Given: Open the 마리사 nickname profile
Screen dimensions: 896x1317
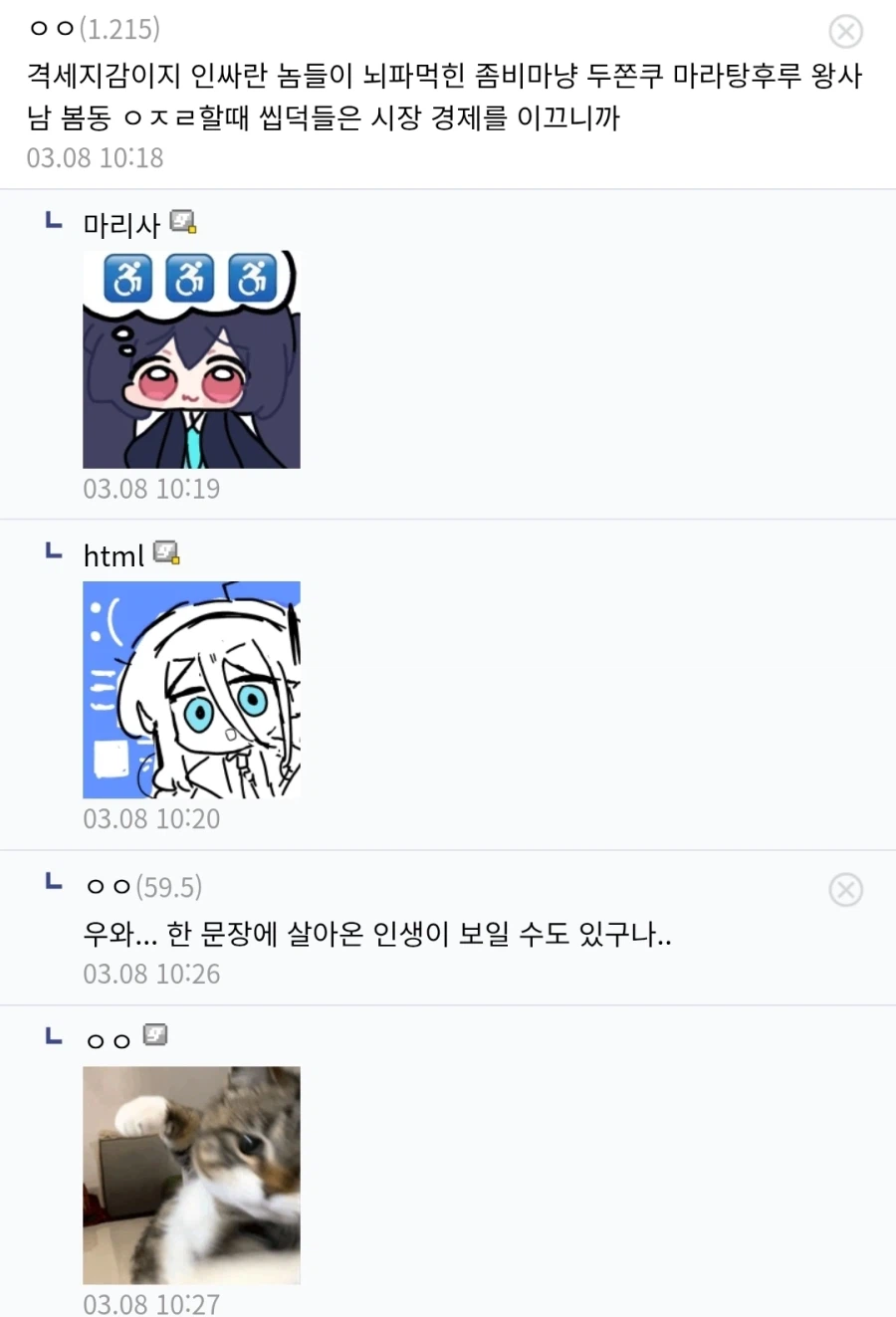Looking at the screenshot, I should pos(119,223).
